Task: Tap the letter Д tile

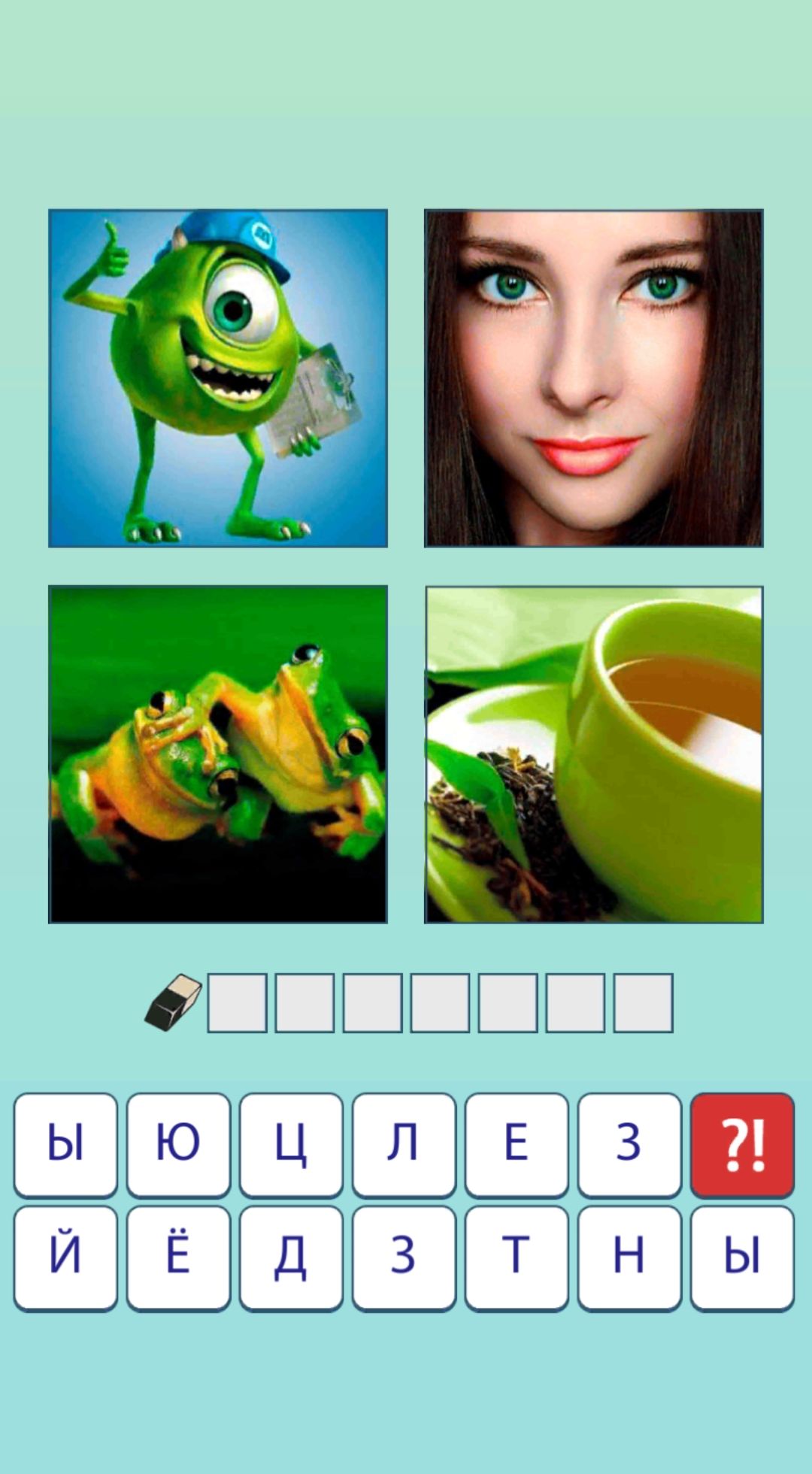Action: click(291, 1257)
